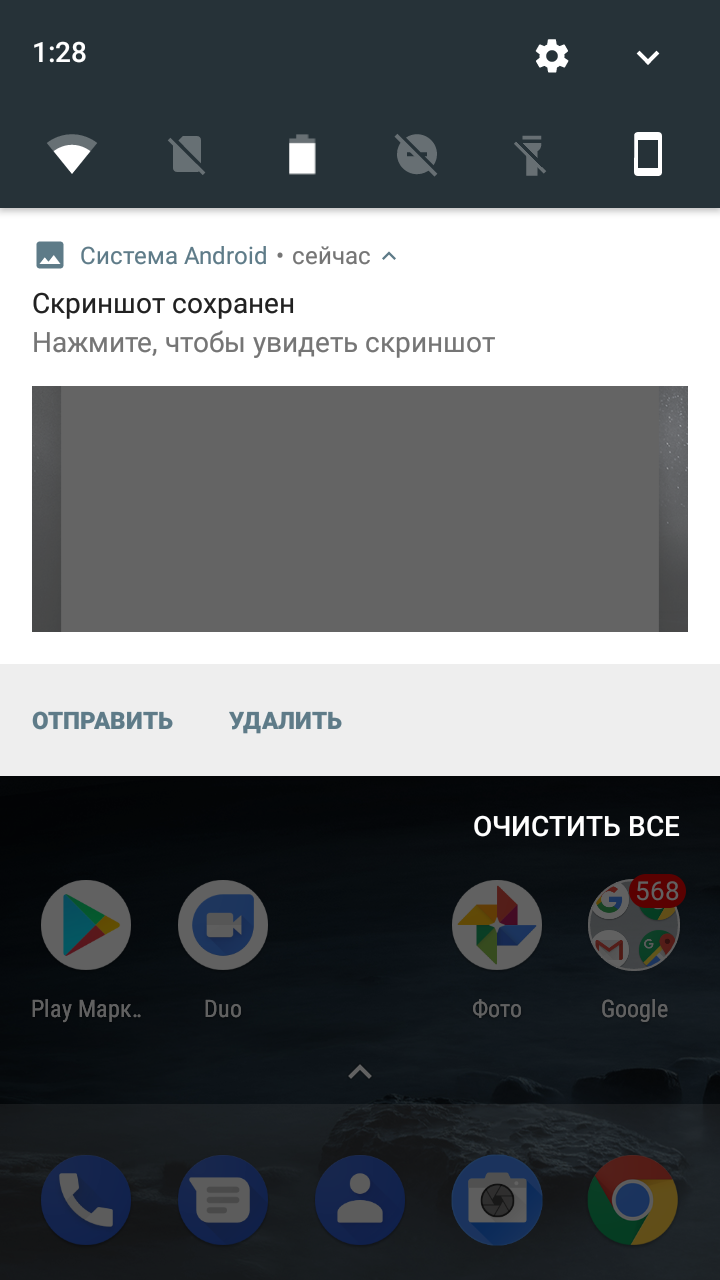Image resolution: width=720 pixels, height=1280 pixels.
Task: Tap the battery saver tile
Action: (302, 155)
